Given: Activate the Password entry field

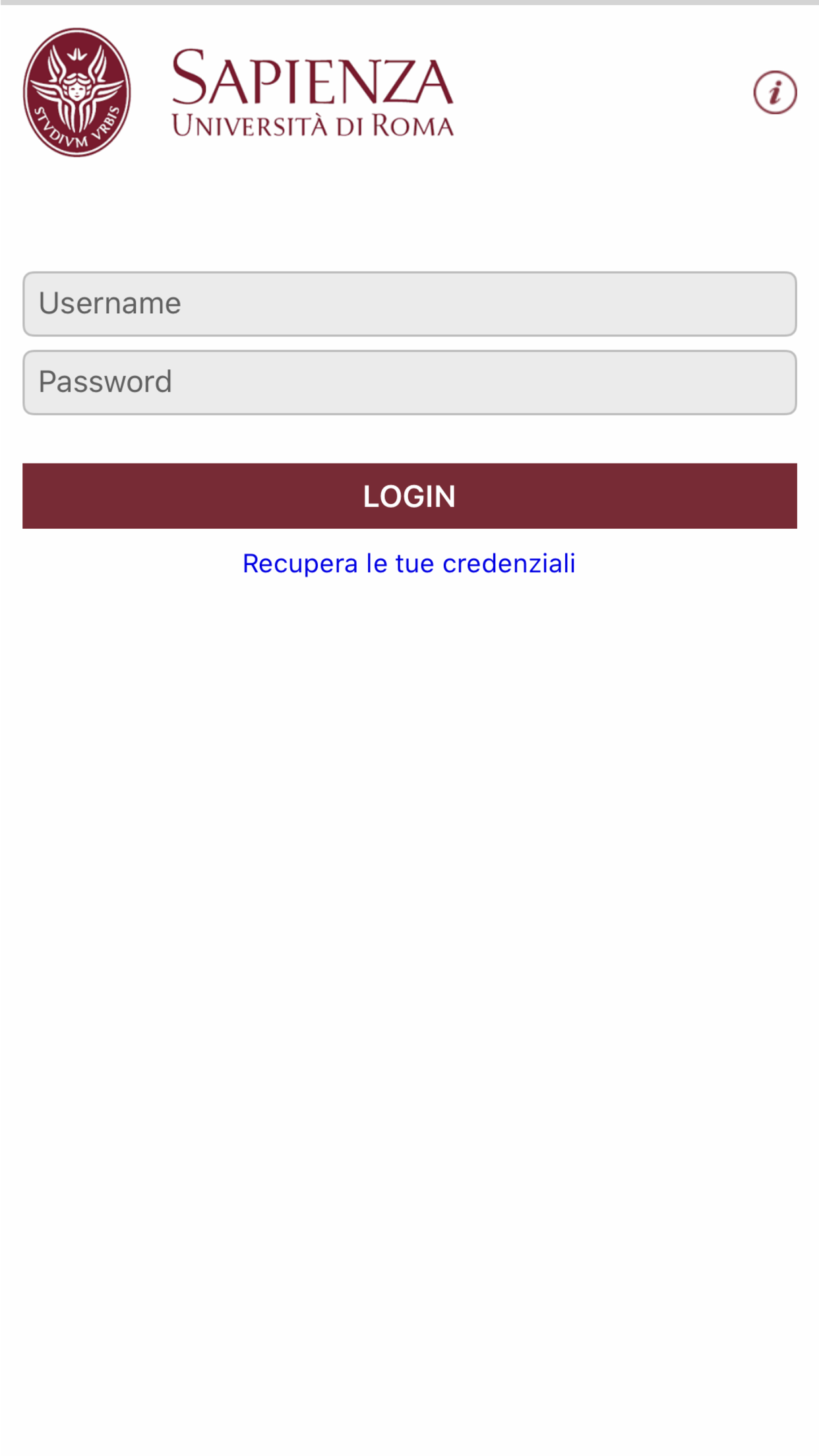Looking at the screenshot, I should coord(409,382).
